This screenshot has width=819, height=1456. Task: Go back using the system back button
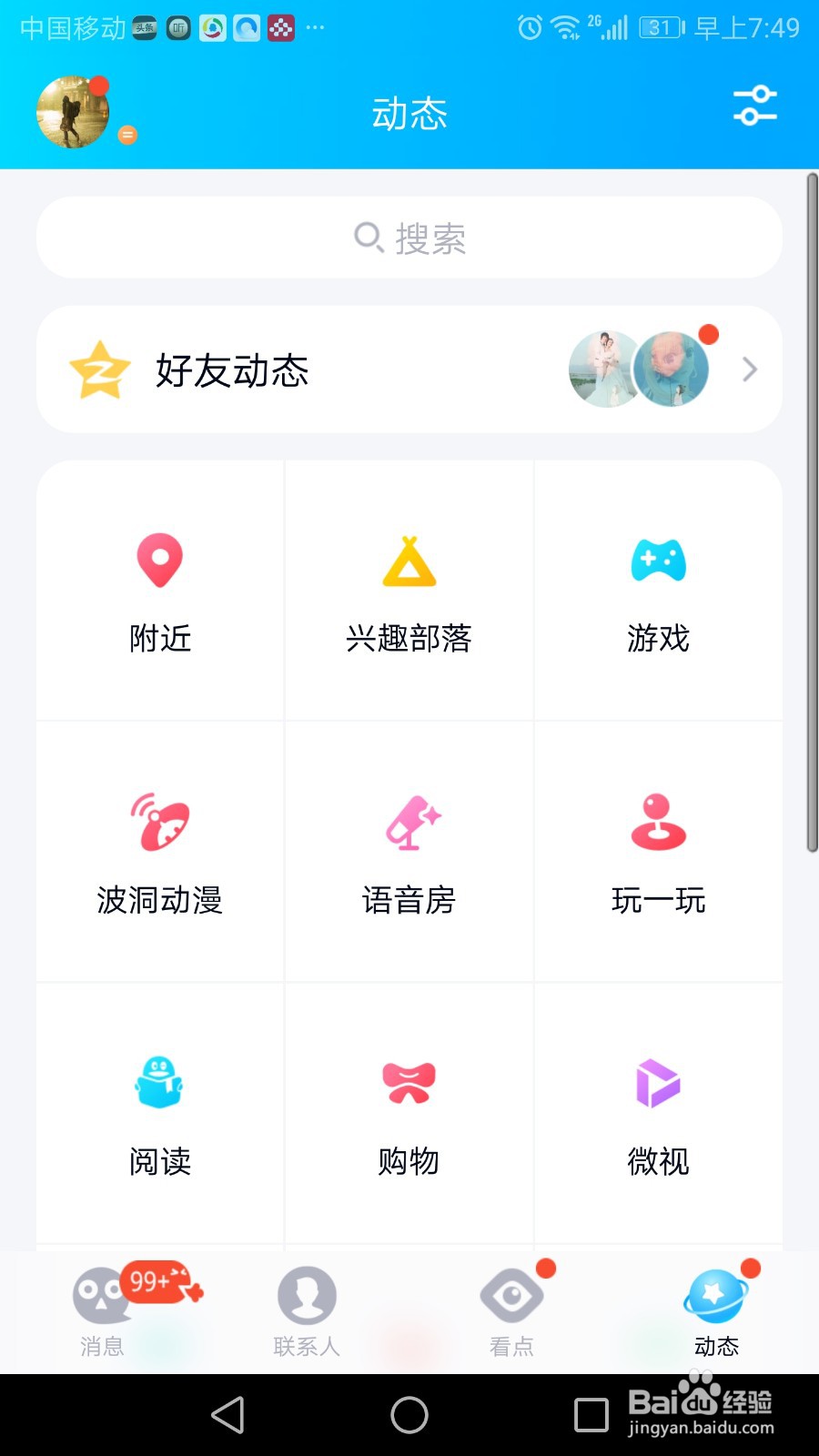(x=227, y=1415)
